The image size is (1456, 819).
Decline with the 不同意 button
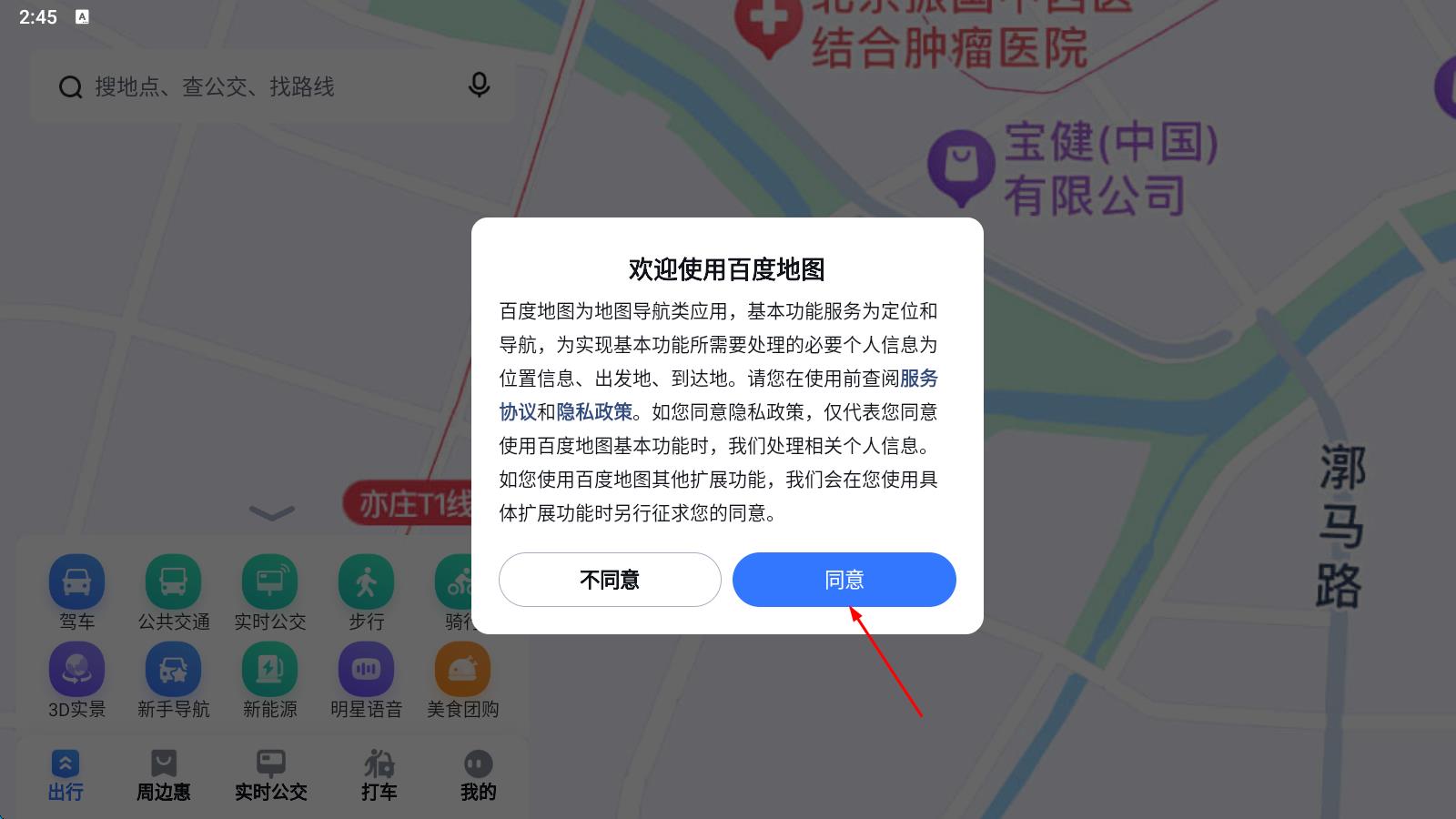click(610, 580)
